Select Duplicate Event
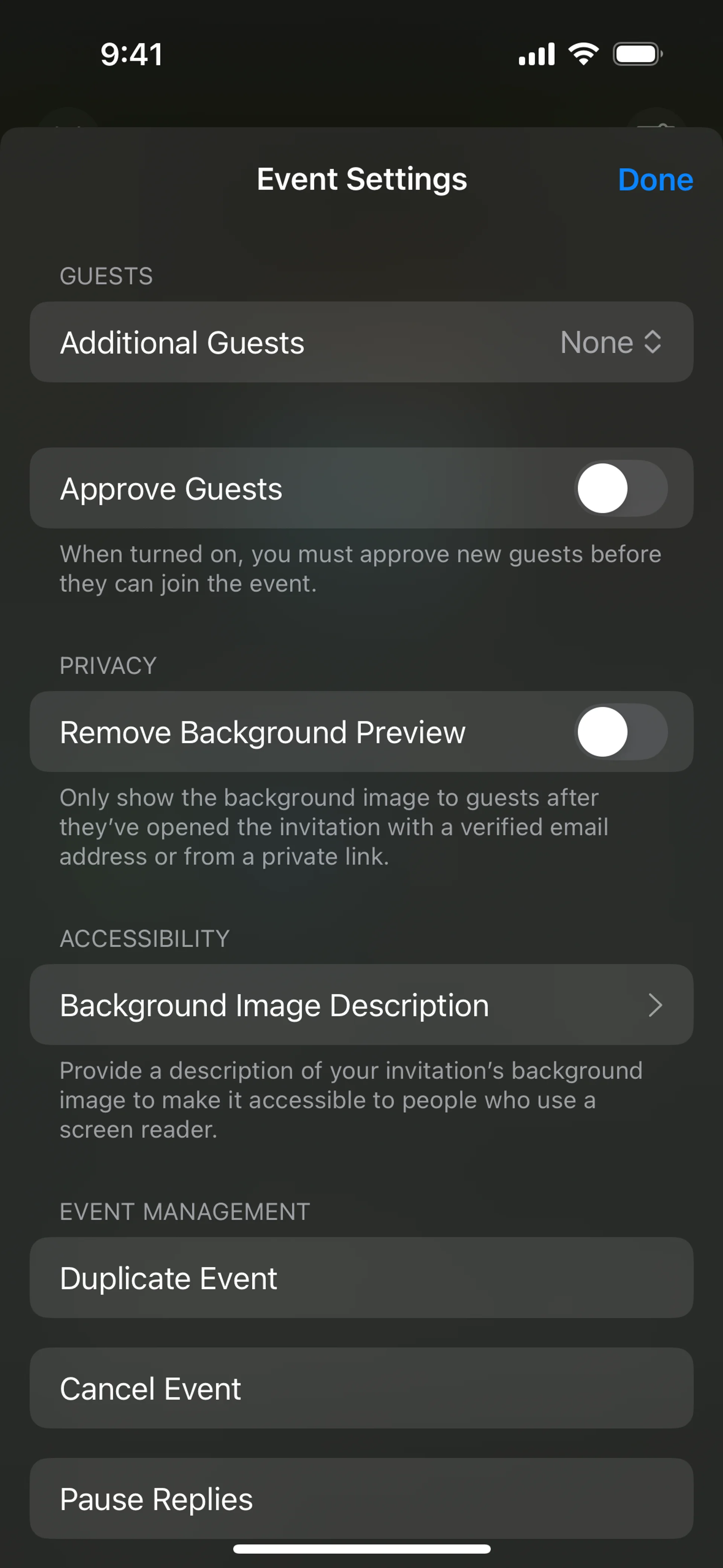Viewport: 723px width, 1568px height. point(361,1278)
